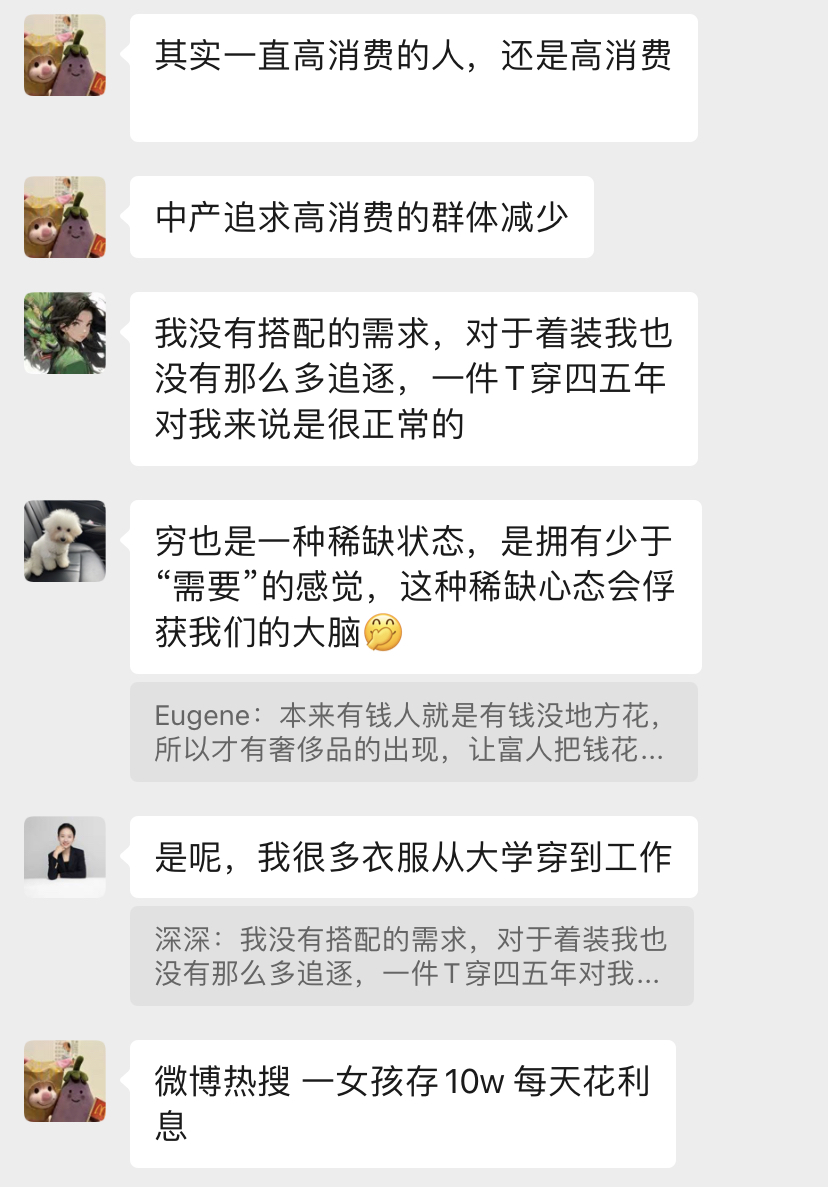Open avatar beside 中产追求高消费的群体减少 message
This screenshot has height=1187, width=828.
point(65,217)
